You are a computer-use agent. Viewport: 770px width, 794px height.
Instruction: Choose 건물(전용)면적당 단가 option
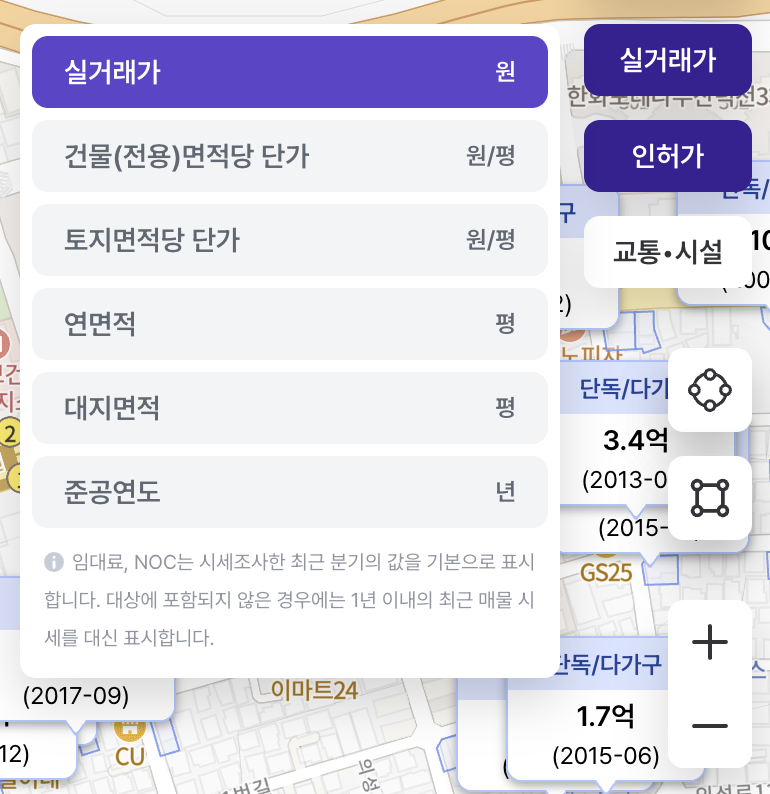(x=290, y=156)
